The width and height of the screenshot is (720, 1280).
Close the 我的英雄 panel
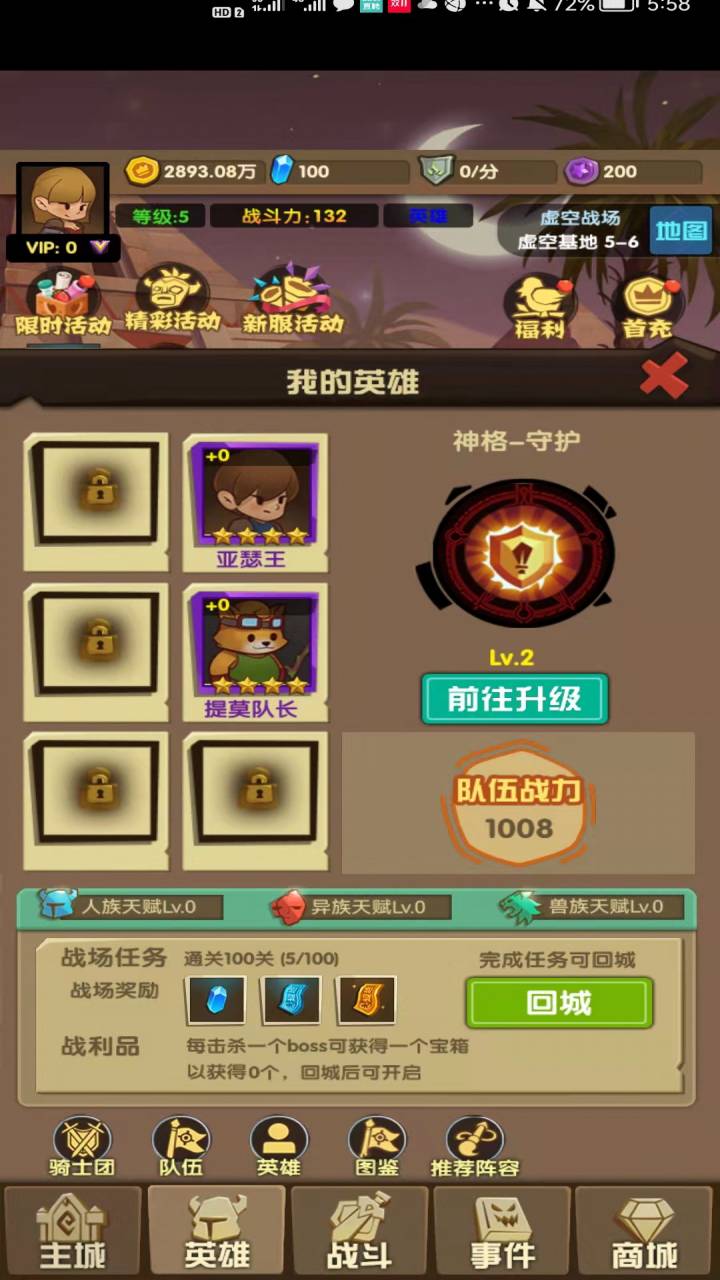[664, 377]
